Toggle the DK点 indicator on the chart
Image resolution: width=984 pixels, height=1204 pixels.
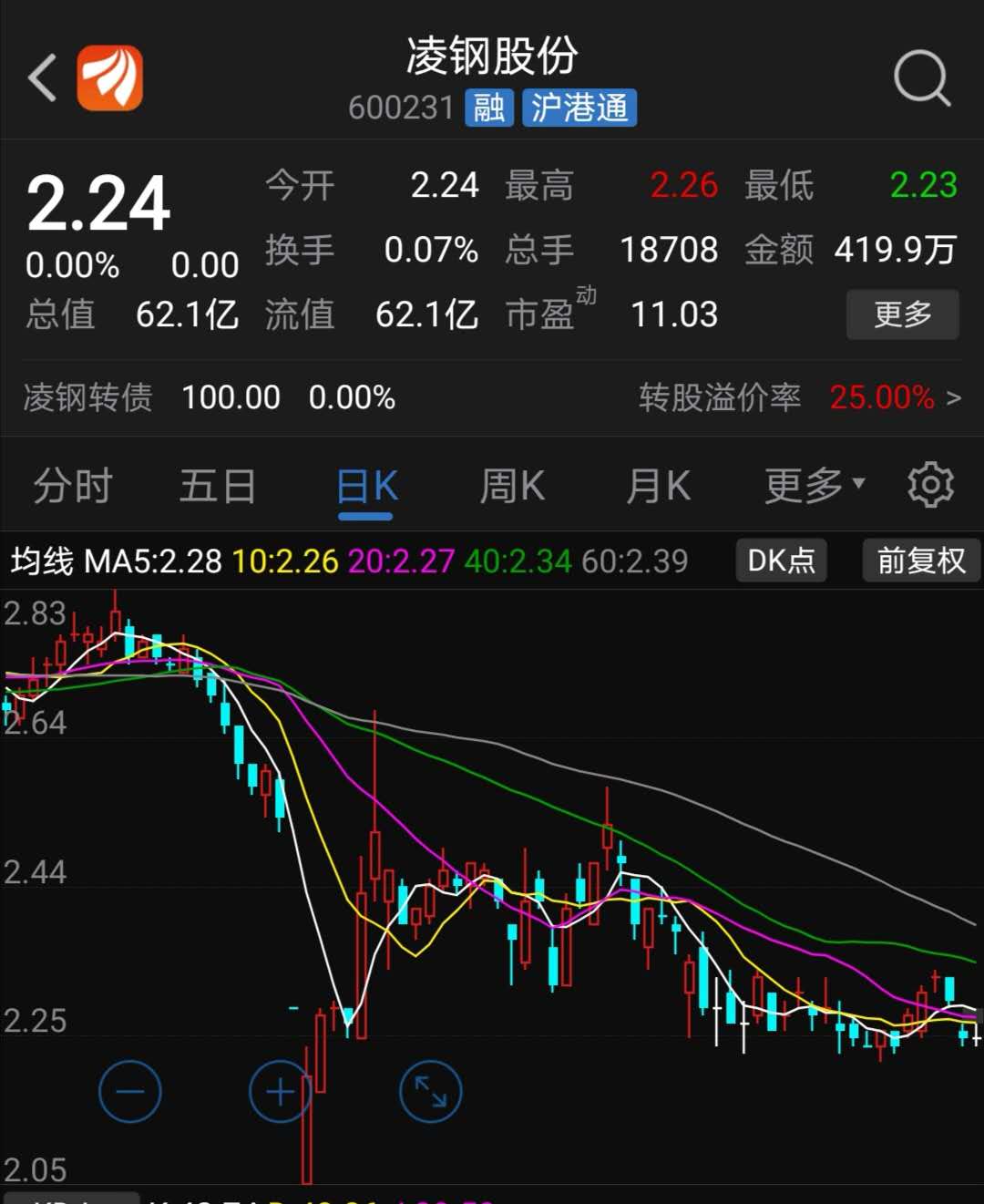(x=781, y=561)
